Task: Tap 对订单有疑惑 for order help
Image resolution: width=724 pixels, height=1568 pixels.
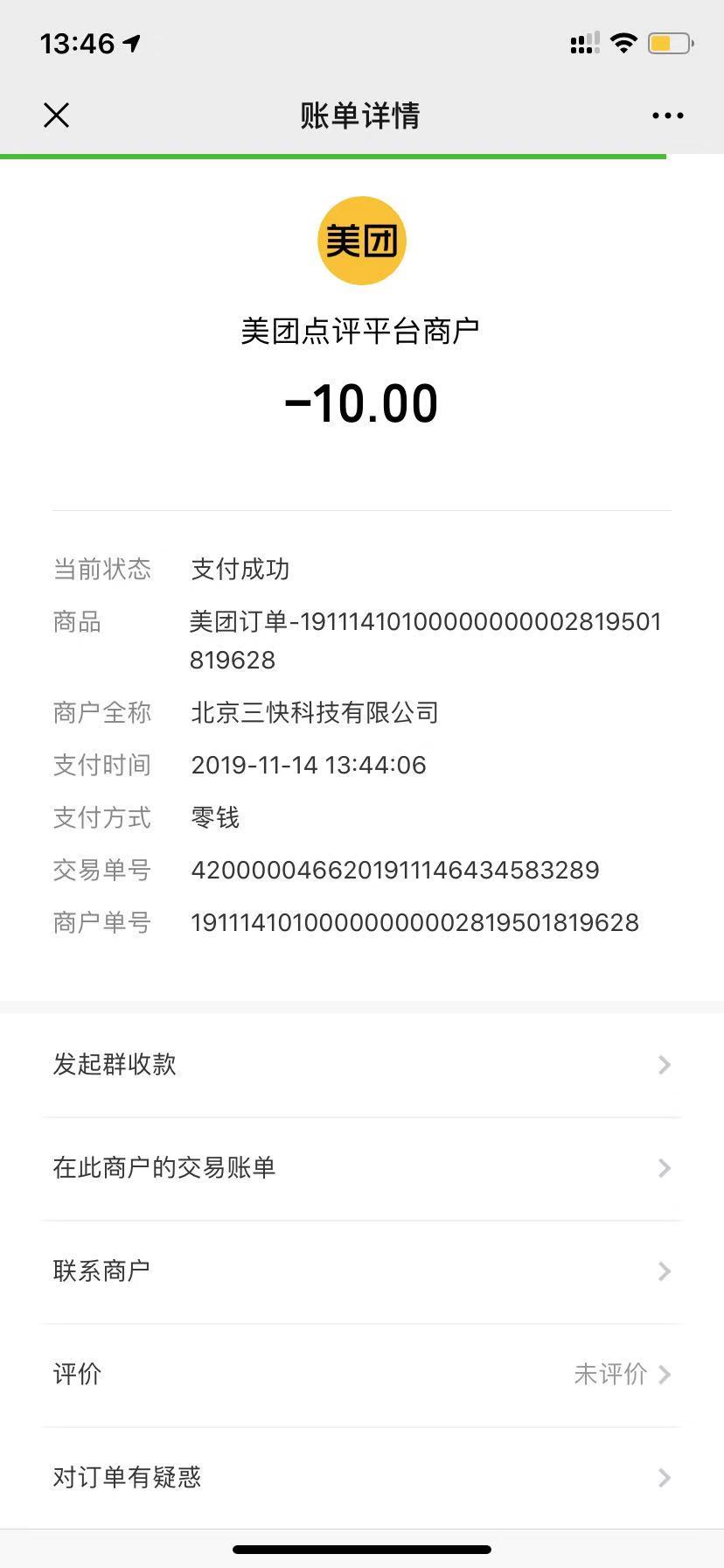Action: [362, 1477]
